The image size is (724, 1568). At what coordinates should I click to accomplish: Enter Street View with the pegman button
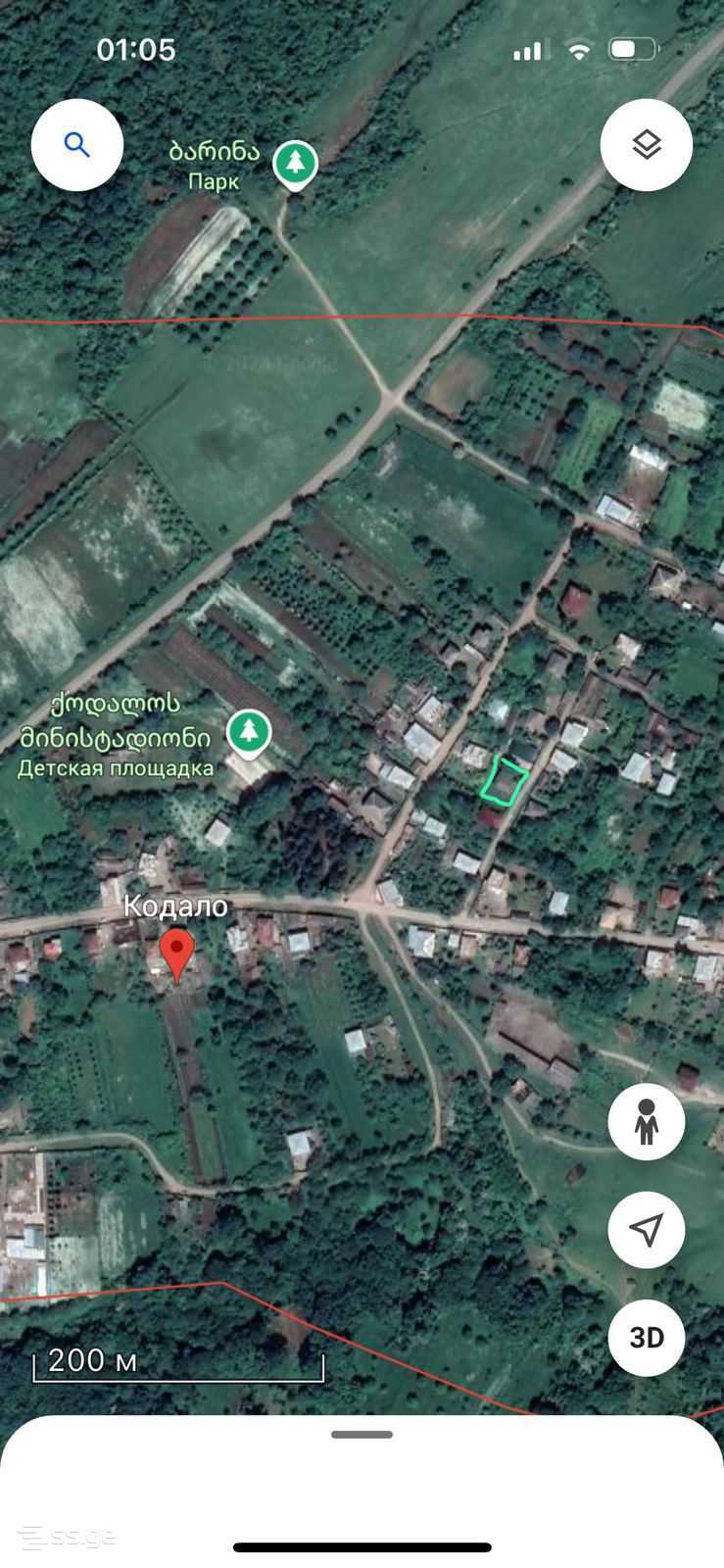point(647,1122)
